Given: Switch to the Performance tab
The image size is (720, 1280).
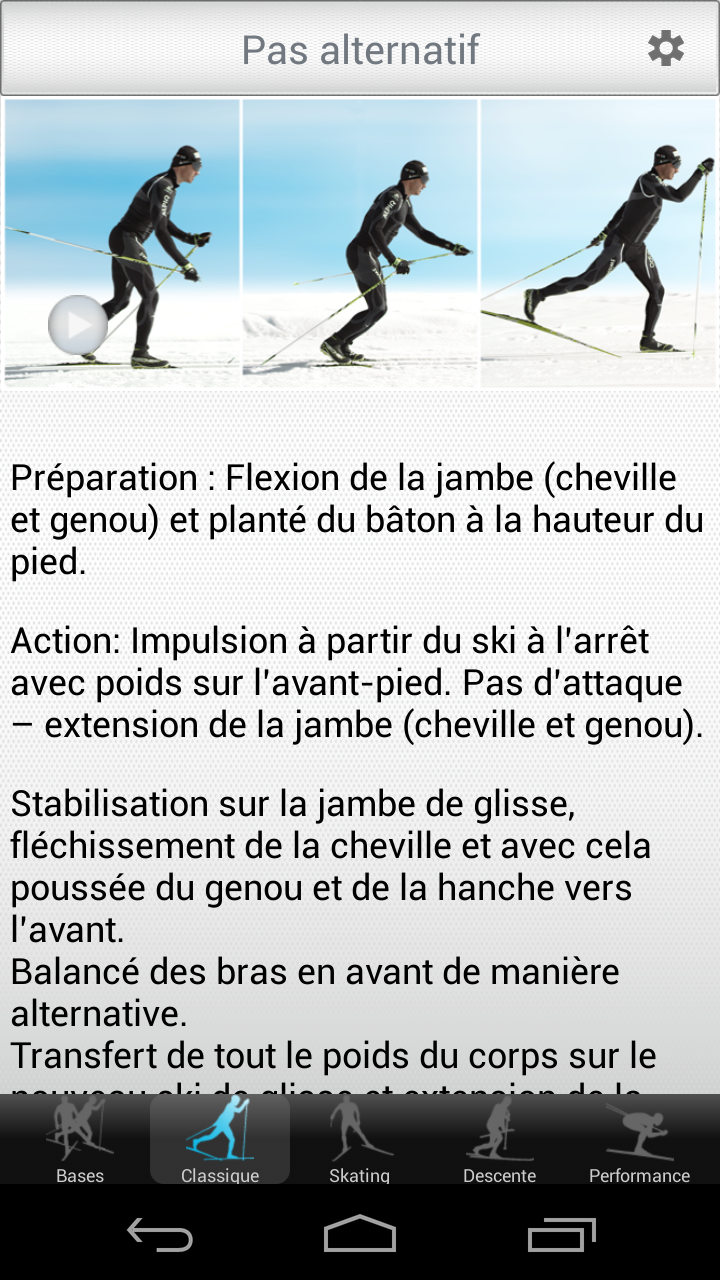Looking at the screenshot, I should pyautogui.click(x=640, y=1140).
